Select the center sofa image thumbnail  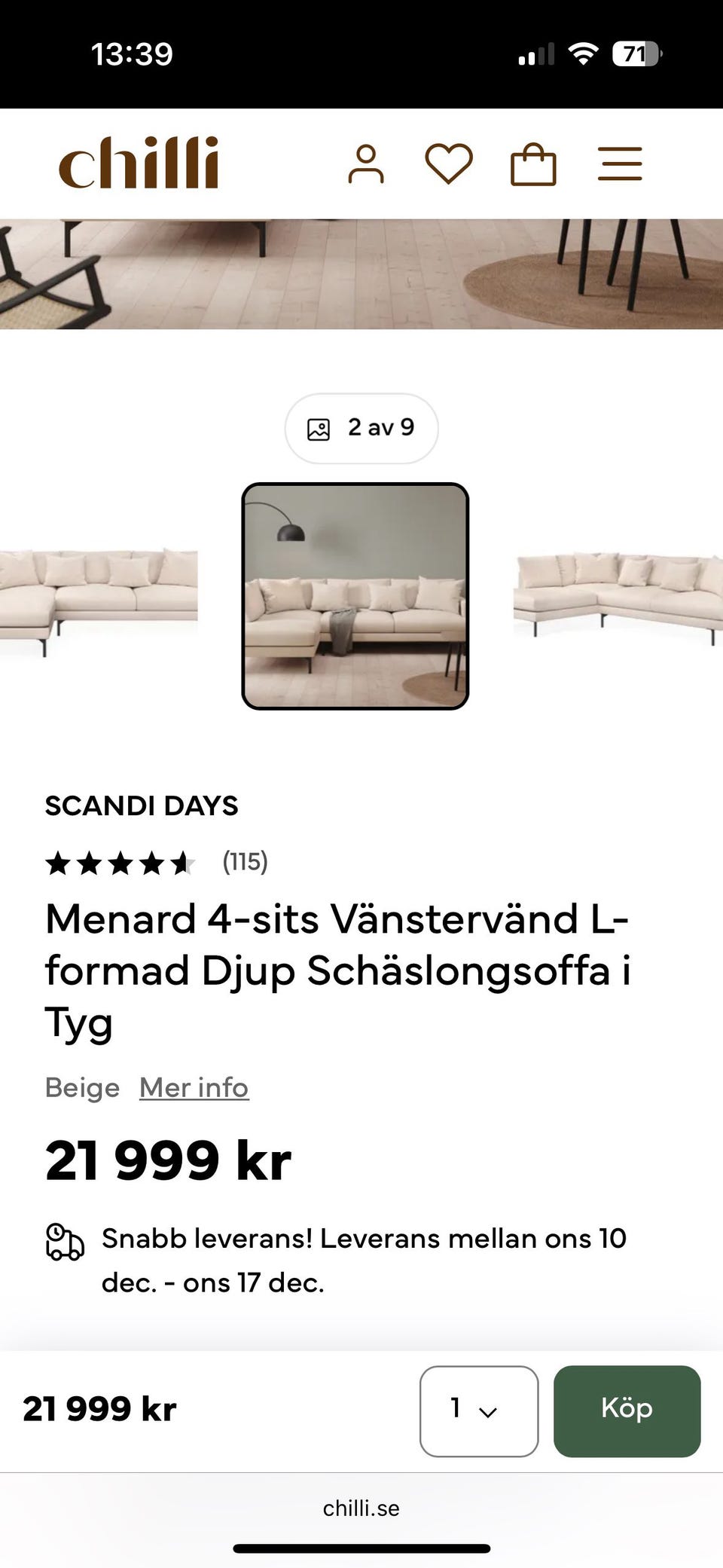point(355,594)
